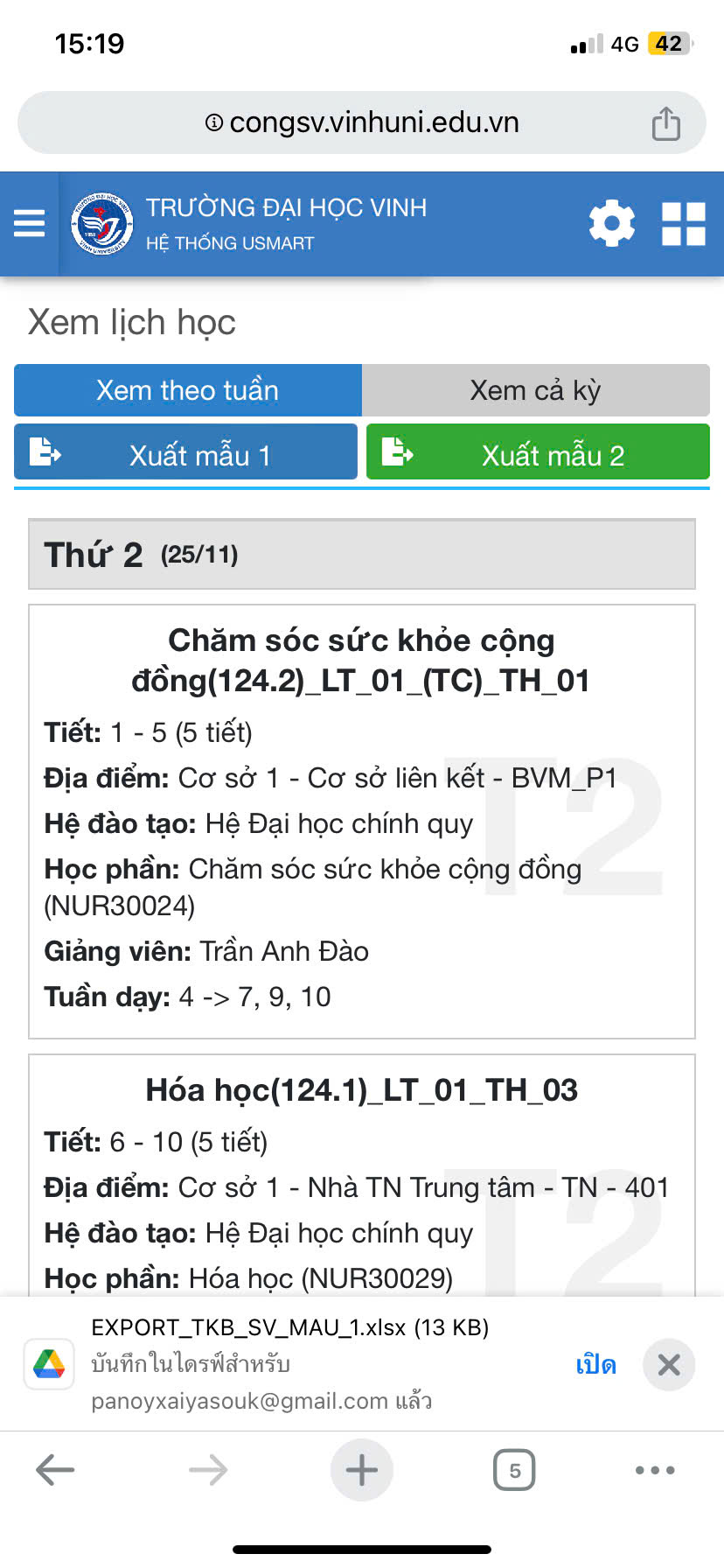Open the hamburger drawer menu
724x1568 pixels.
[29, 224]
